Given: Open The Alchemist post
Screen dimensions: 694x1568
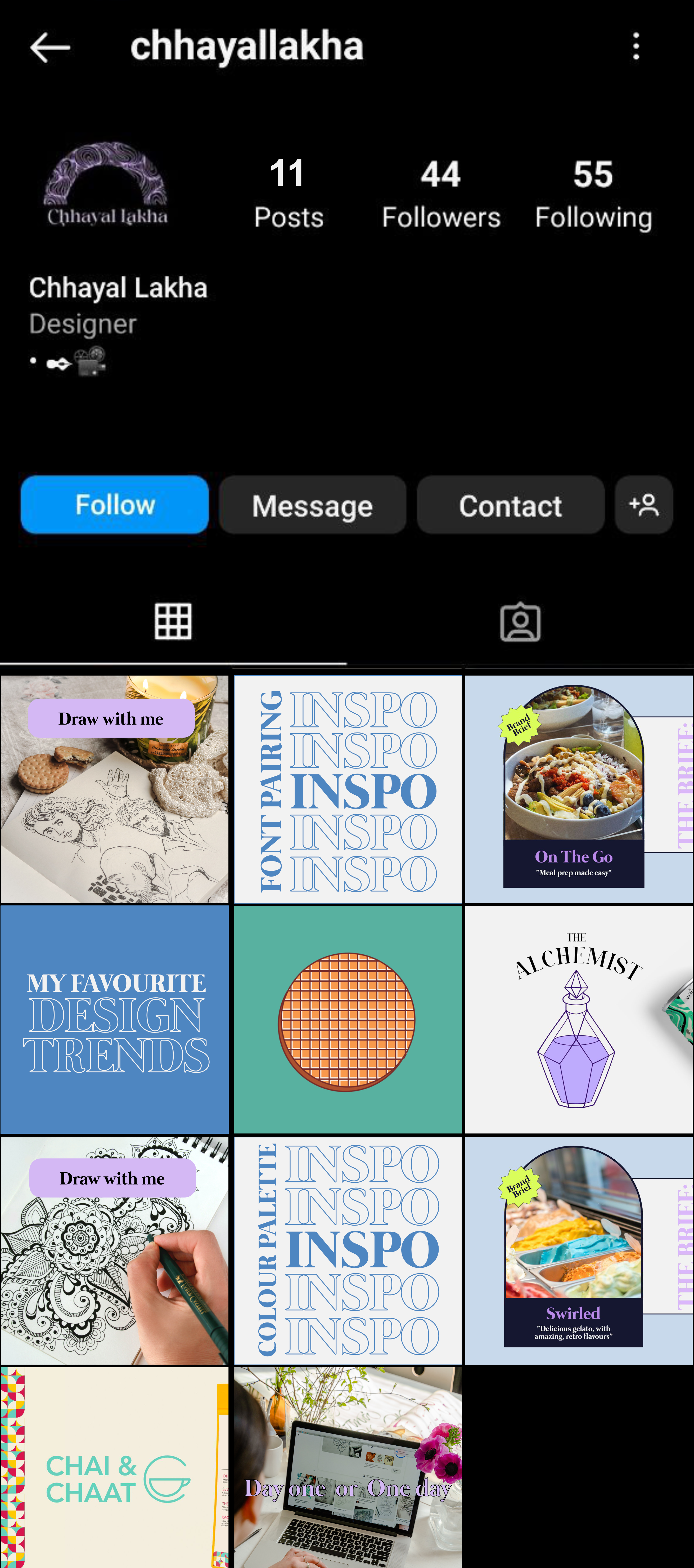Looking at the screenshot, I should [x=578, y=1020].
